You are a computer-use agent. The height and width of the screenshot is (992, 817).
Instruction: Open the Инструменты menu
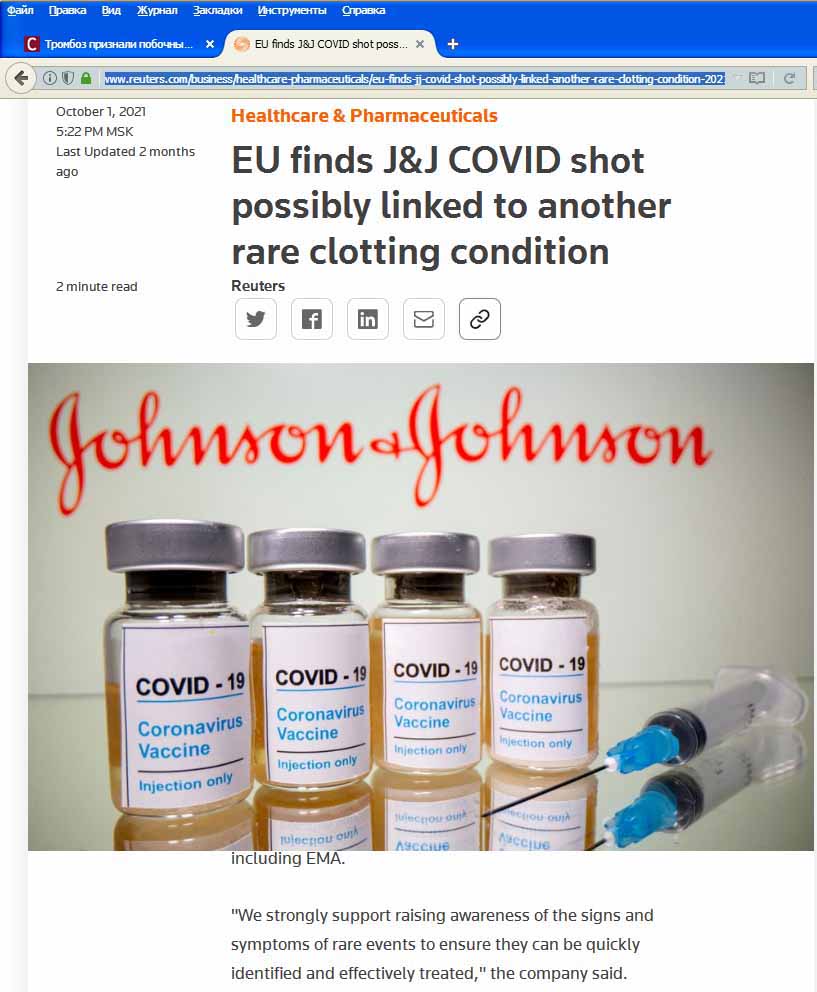click(292, 10)
